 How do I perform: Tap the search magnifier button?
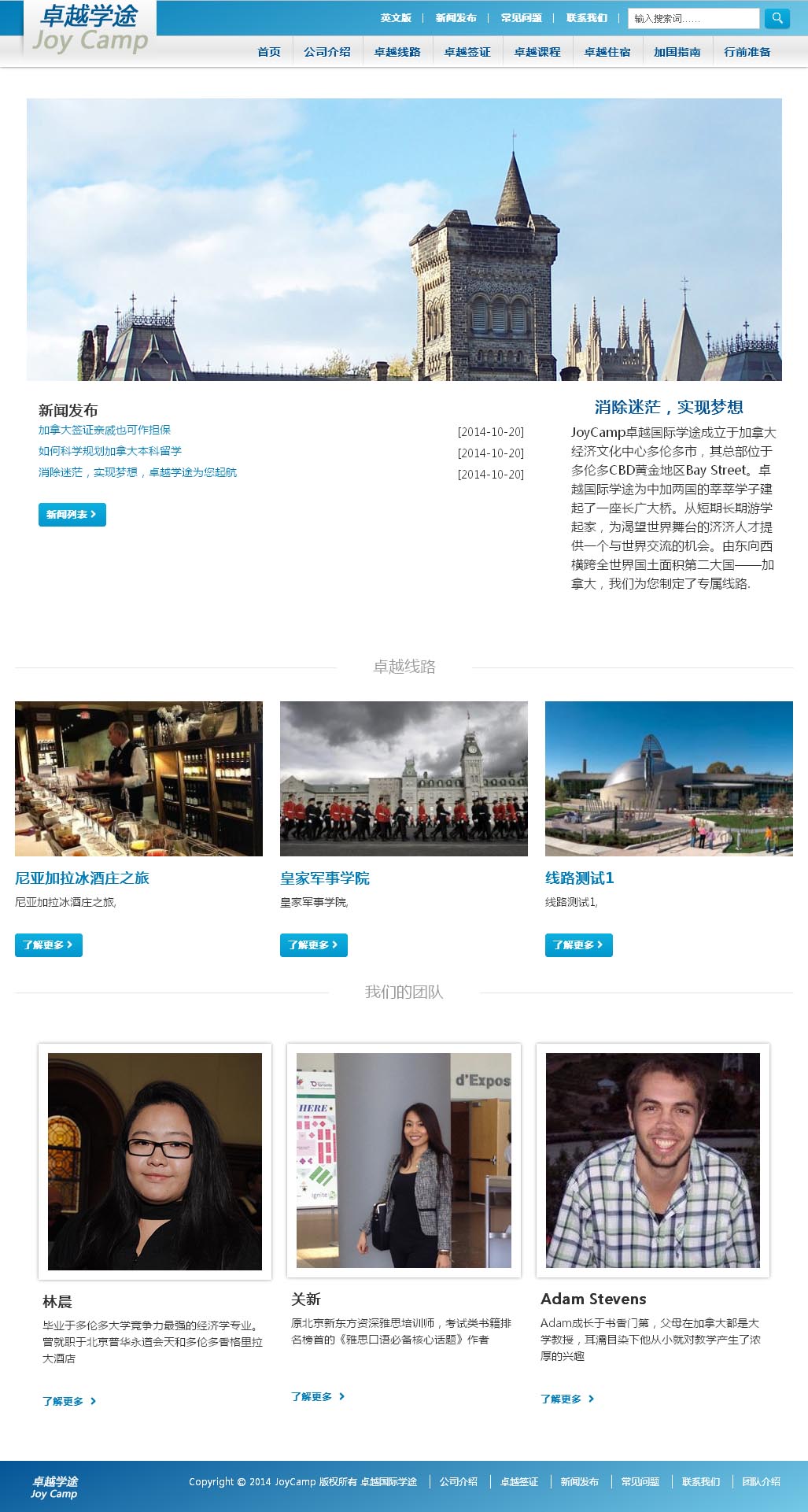coord(777,18)
